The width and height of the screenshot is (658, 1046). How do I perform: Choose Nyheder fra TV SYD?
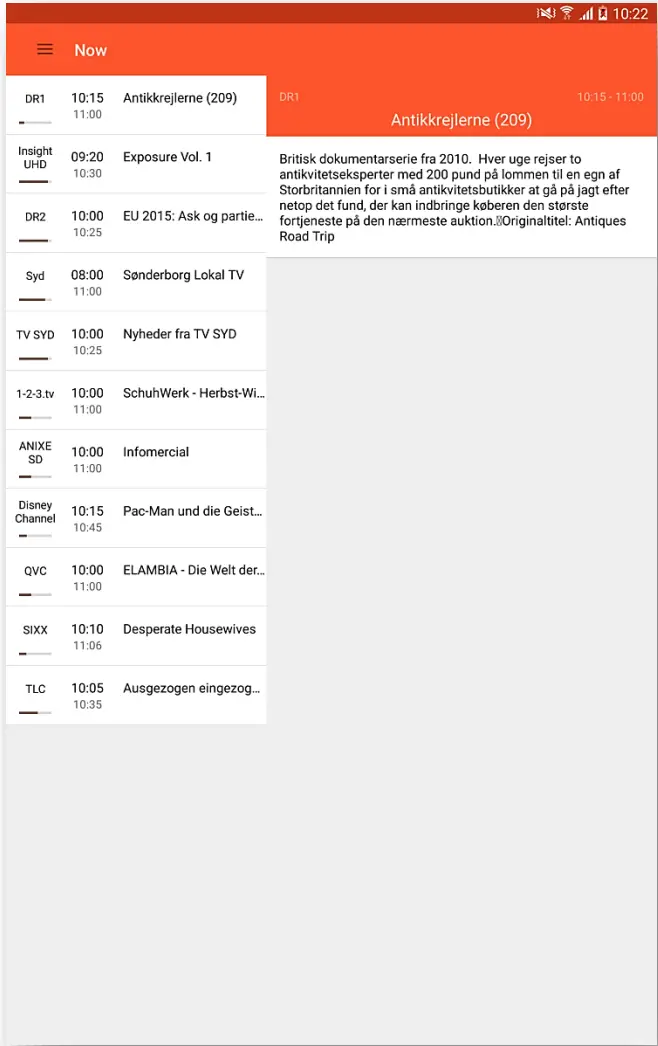tap(136, 341)
